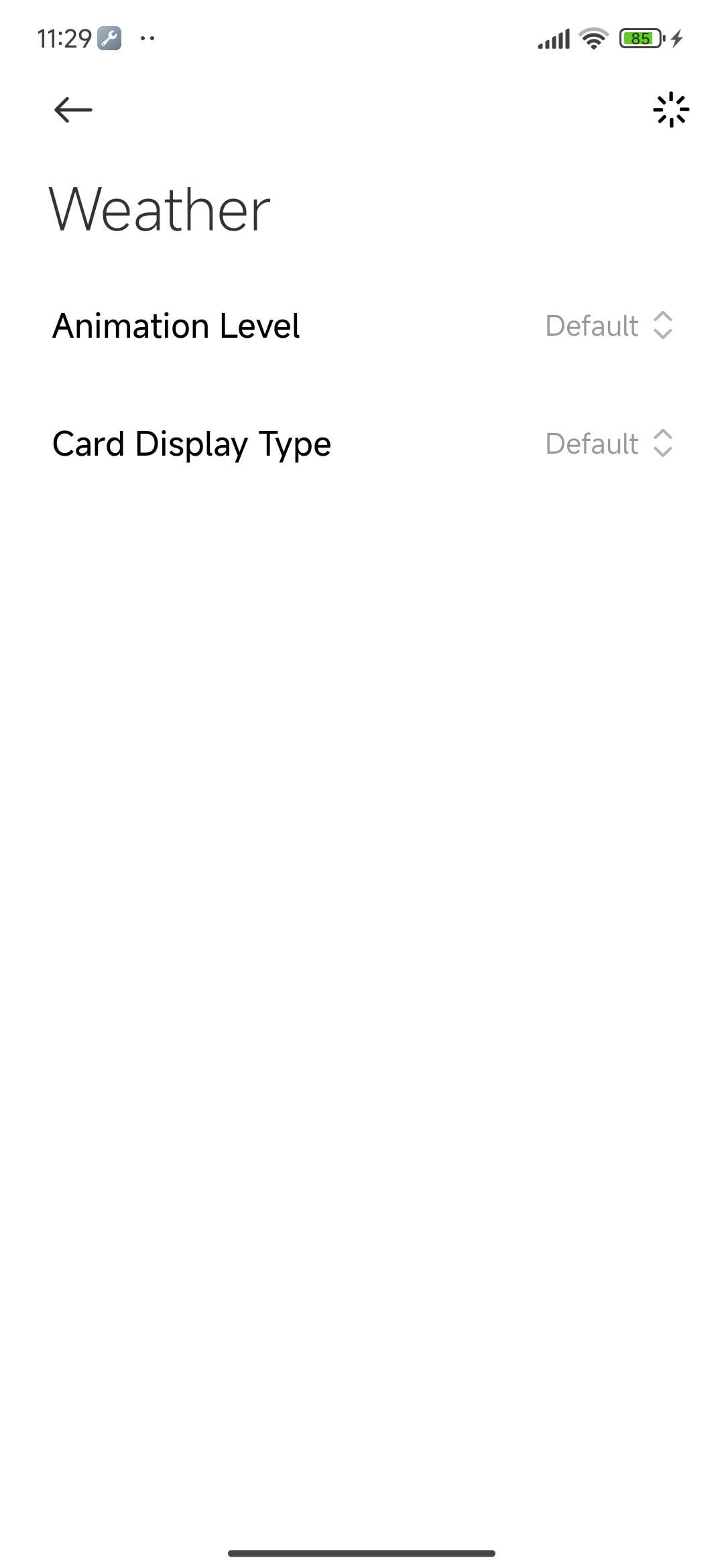The image size is (724, 1568).
Task: Change the Card Display Type setting
Action: (609, 444)
